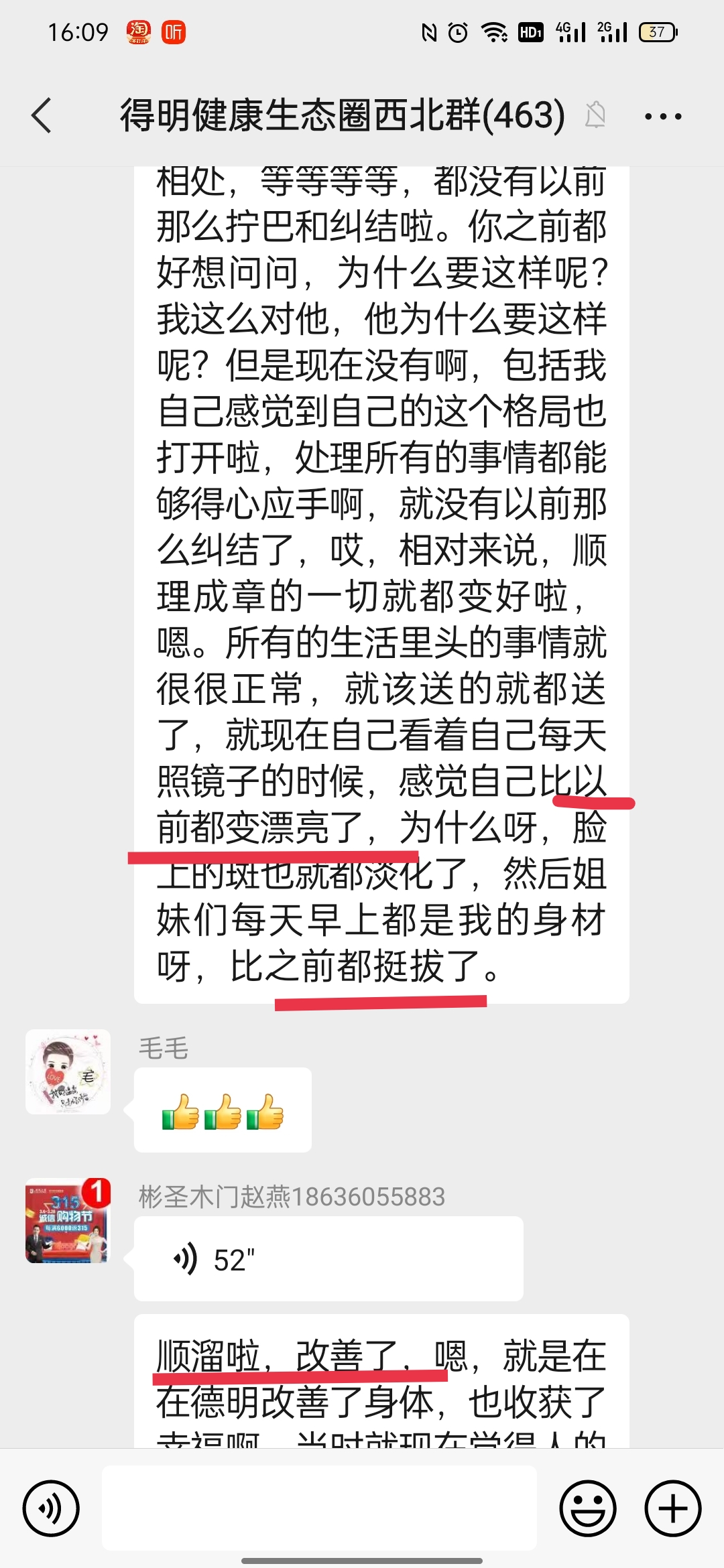Open the three-dot group chat menu
The width and height of the screenshot is (724, 1568).
click(662, 116)
